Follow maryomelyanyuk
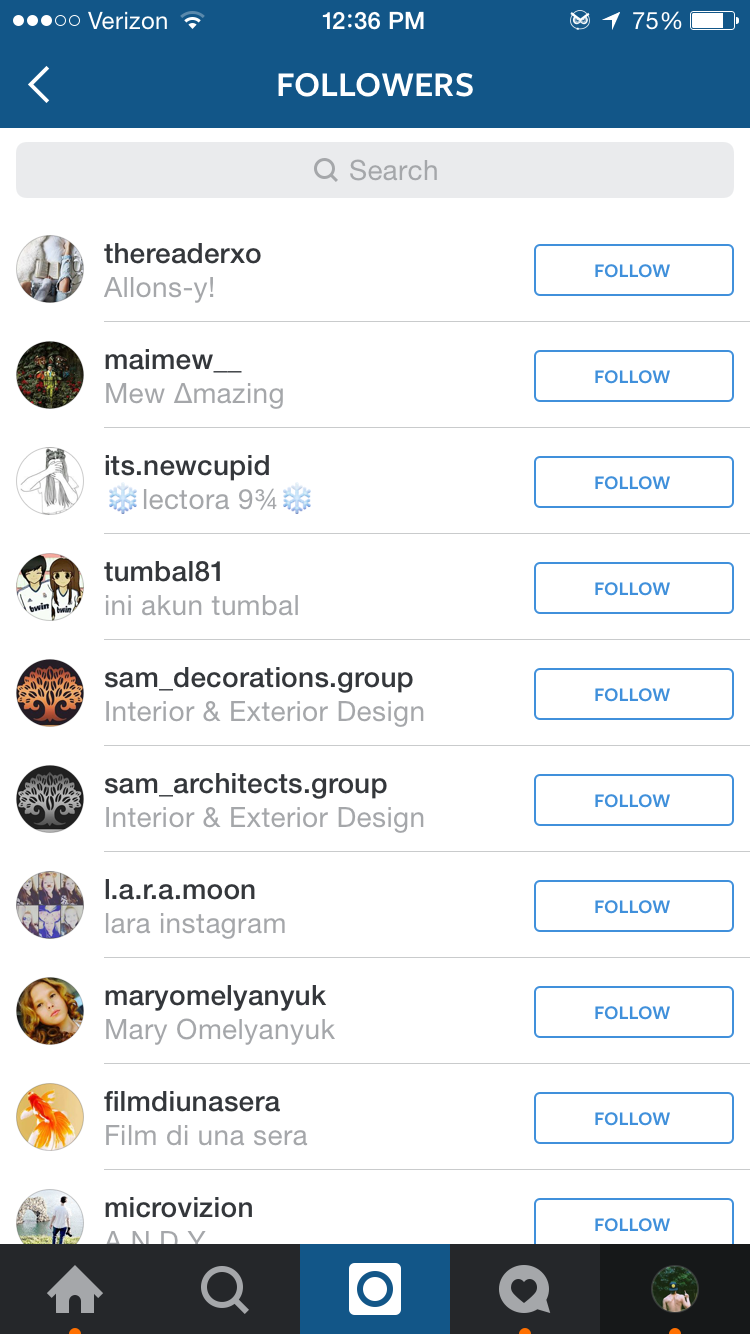Screen dimensions: 750x1334 pos(634,1012)
